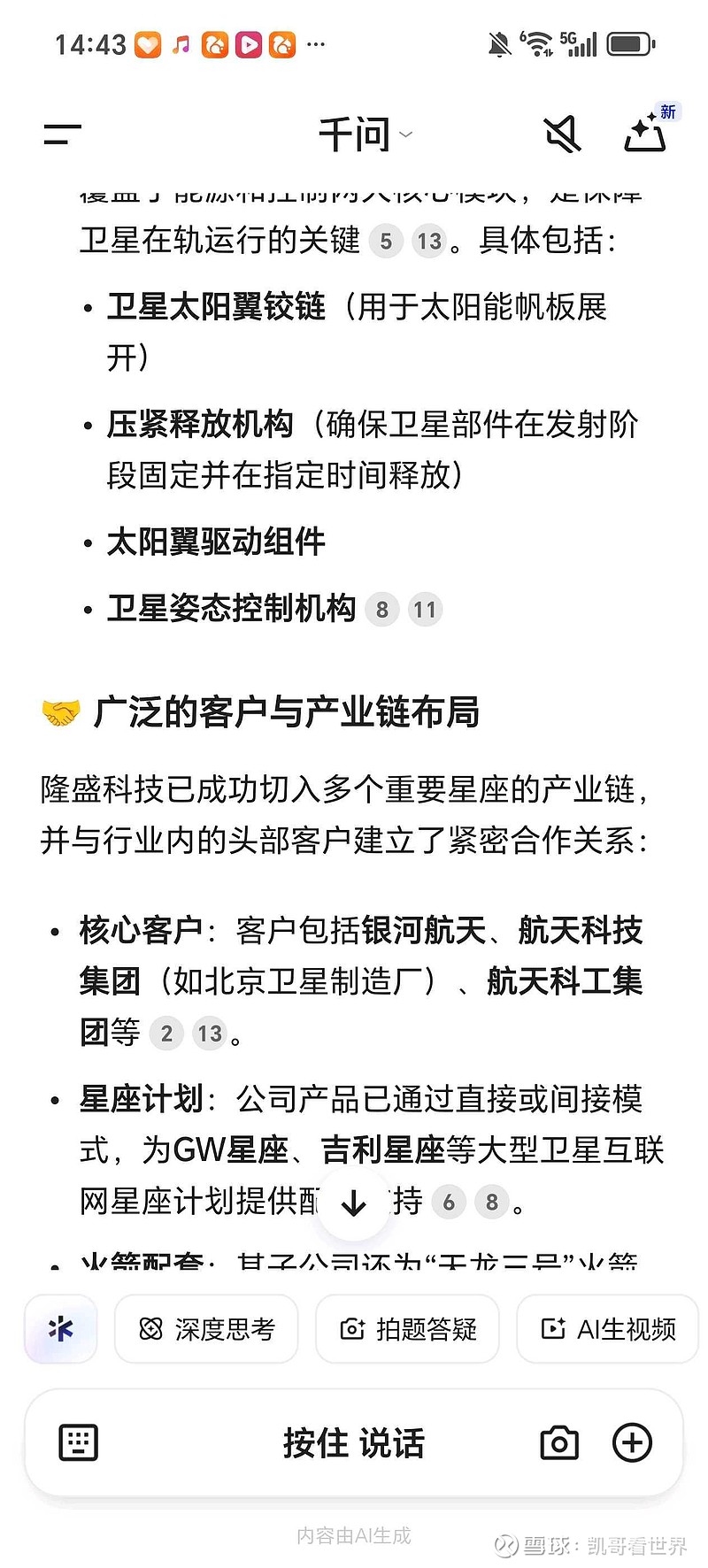Enable 深度思考 deep thinking mode
The height and width of the screenshot is (1568, 708).
(206, 1328)
